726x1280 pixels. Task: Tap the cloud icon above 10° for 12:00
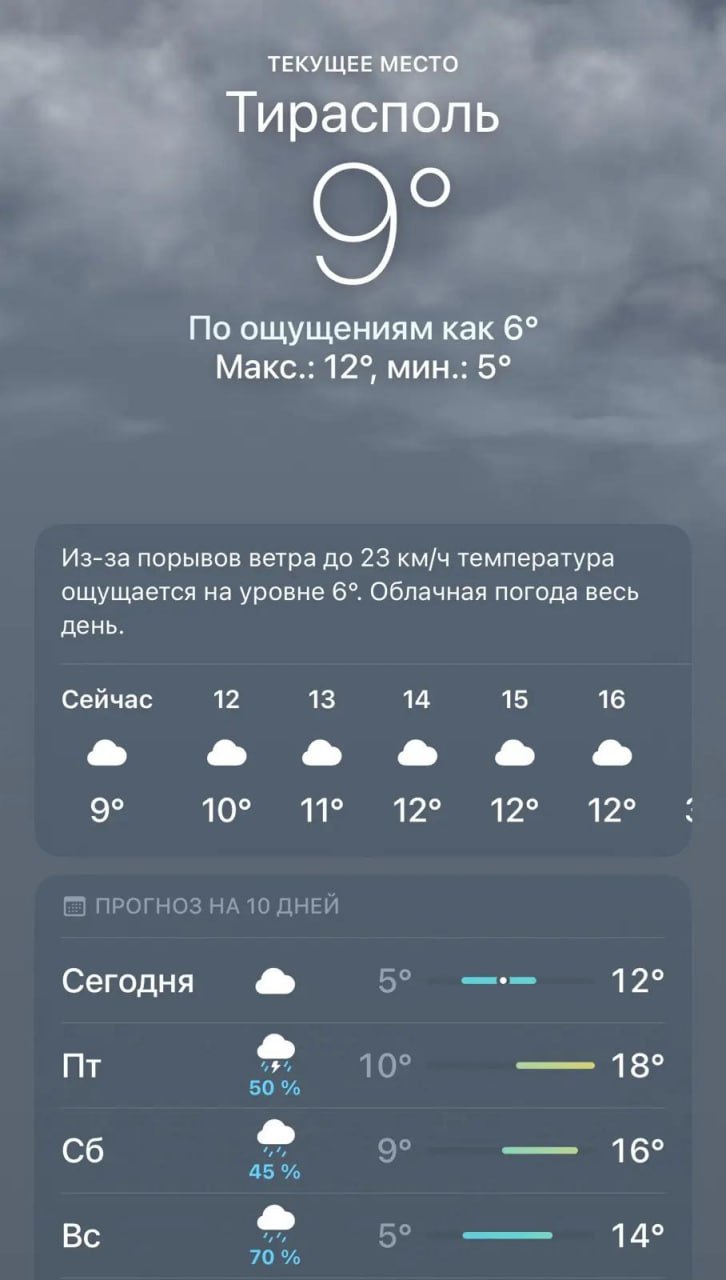point(227,752)
